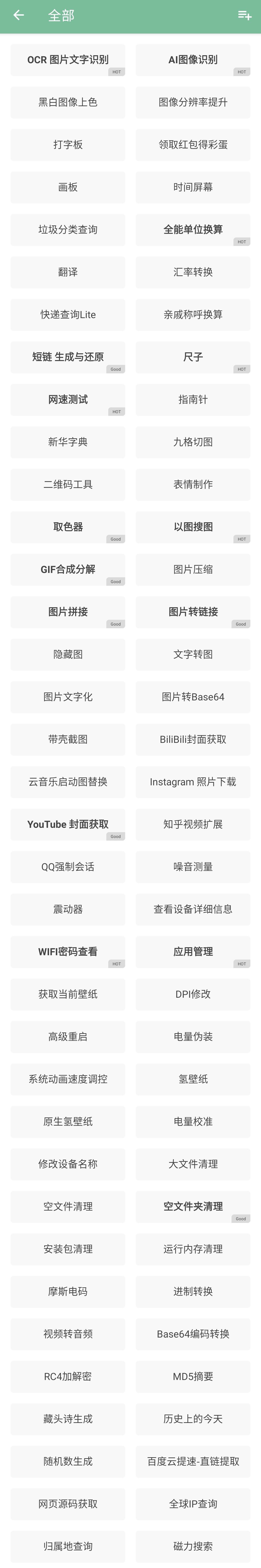Choose 取色器 color picker
Image resolution: width=261 pixels, height=1568 pixels.
point(68,527)
